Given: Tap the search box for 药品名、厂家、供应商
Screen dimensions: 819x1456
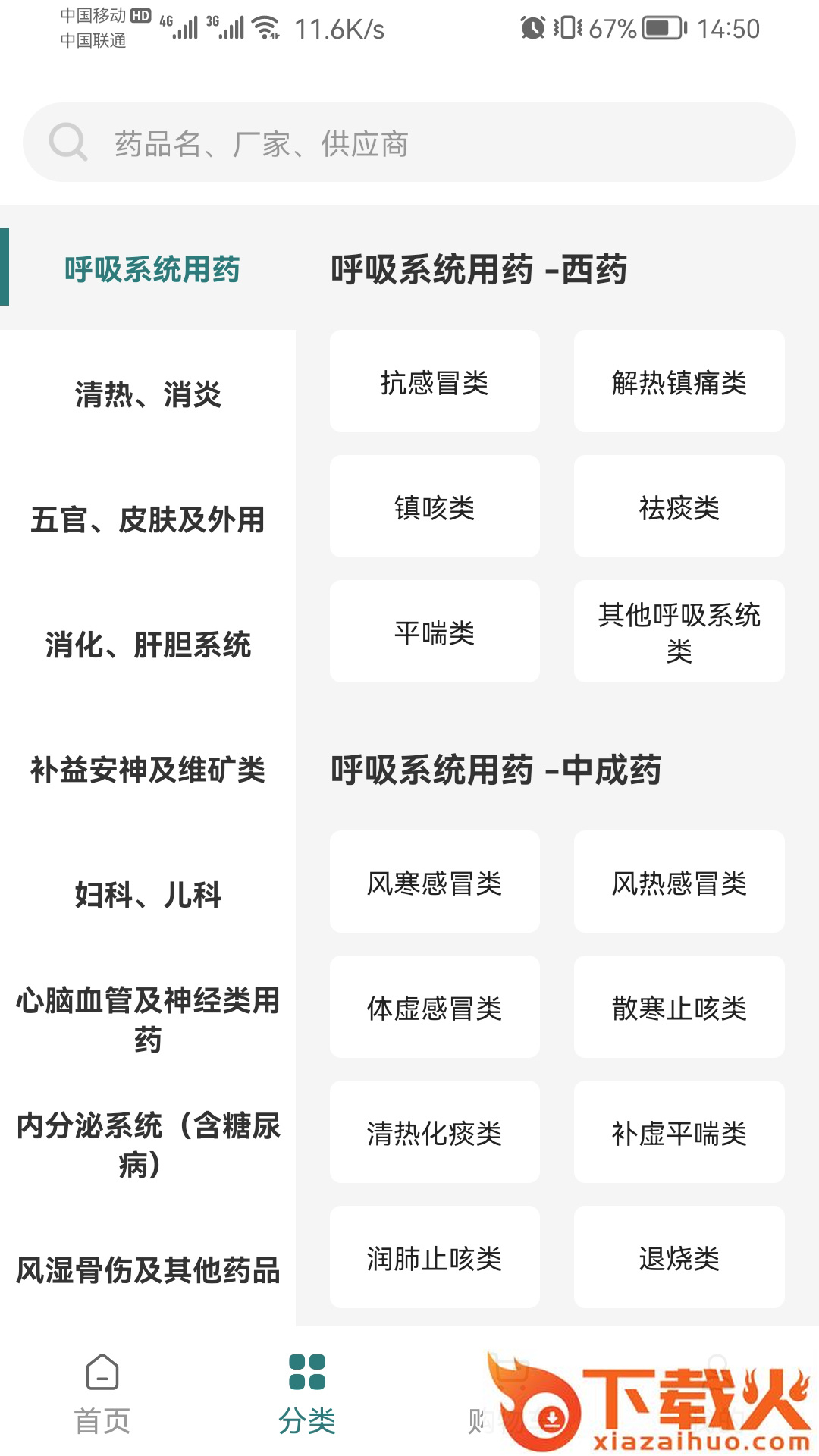Looking at the screenshot, I should point(409,143).
